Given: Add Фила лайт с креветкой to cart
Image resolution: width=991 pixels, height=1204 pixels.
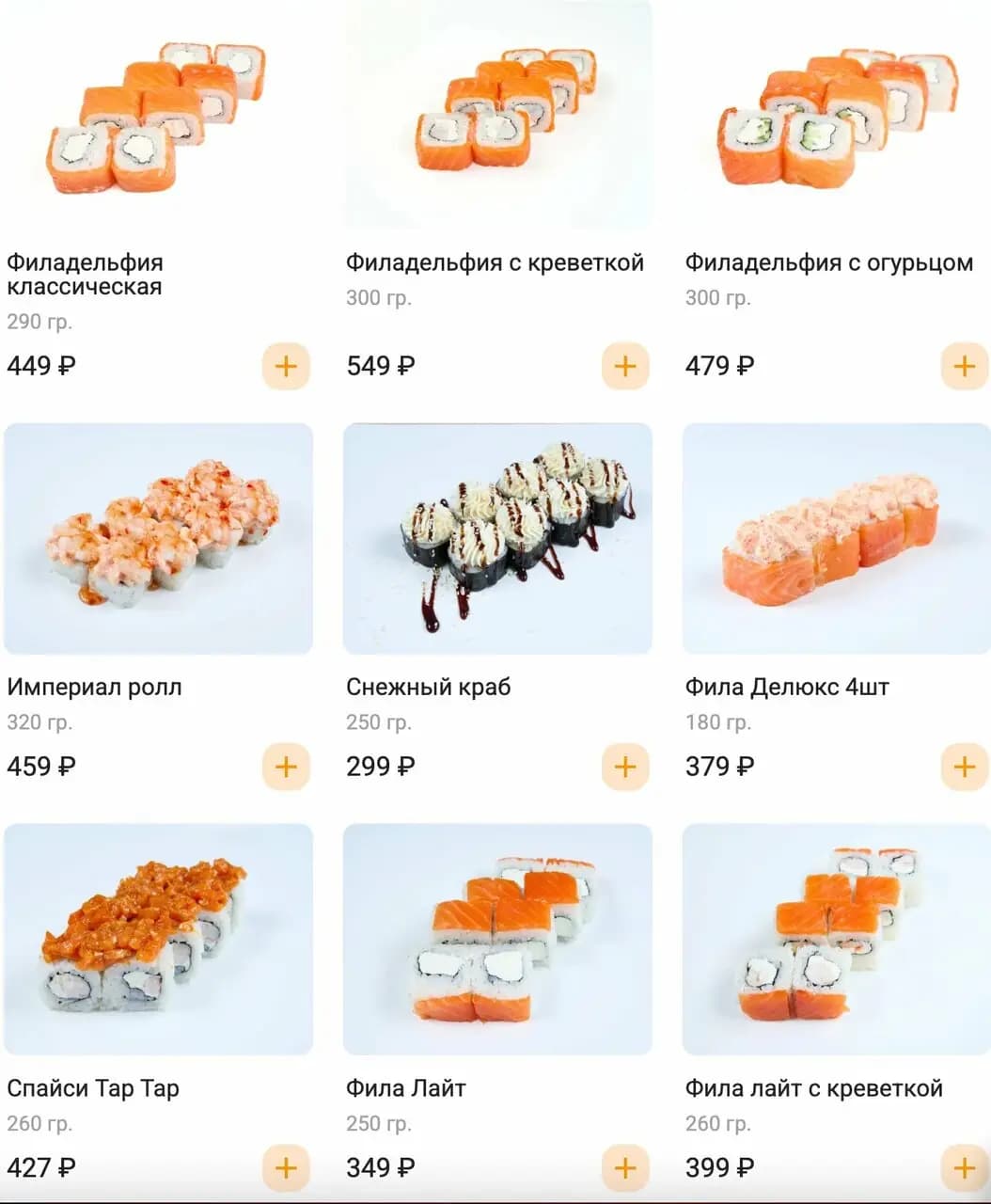Looking at the screenshot, I should click(x=964, y=1167).
